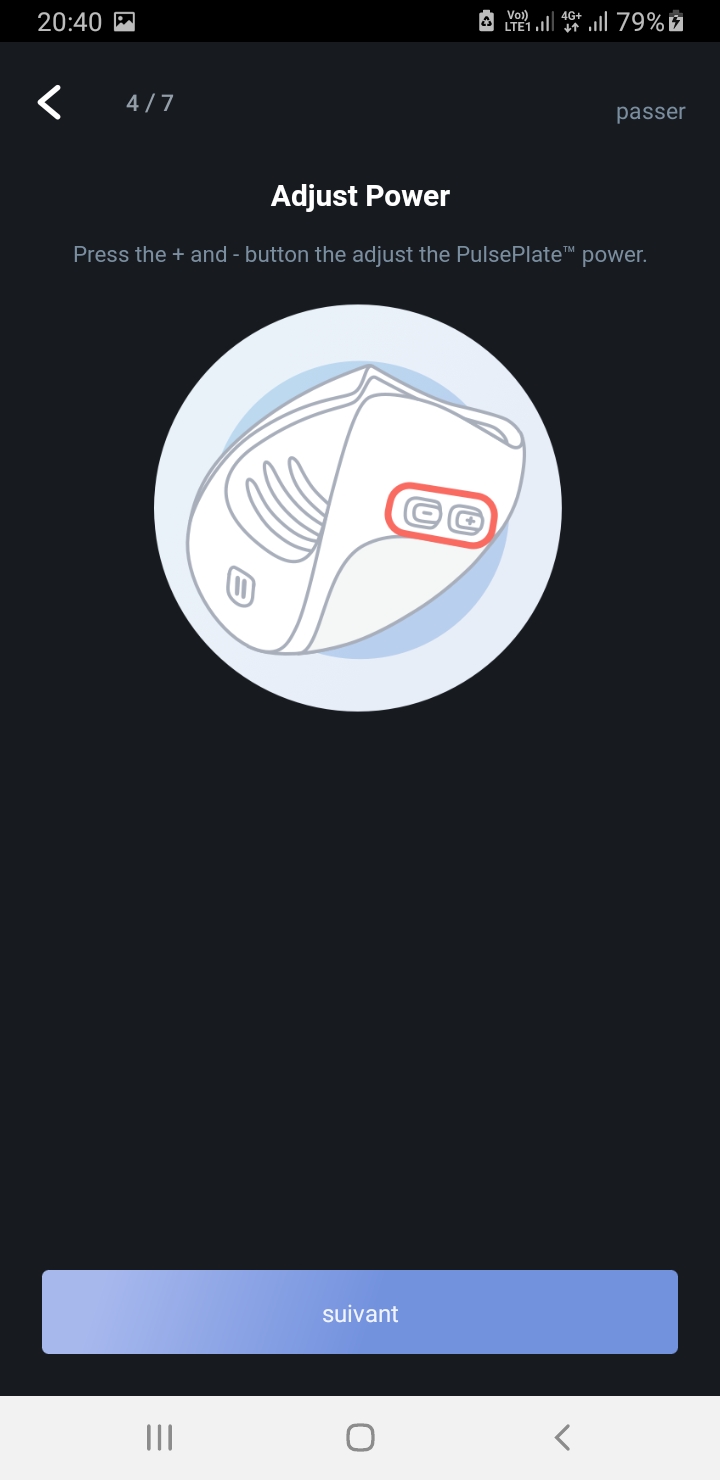Open recent apps from the navigation bar
Screen dimensions: 720x1480
point(159,1438)
